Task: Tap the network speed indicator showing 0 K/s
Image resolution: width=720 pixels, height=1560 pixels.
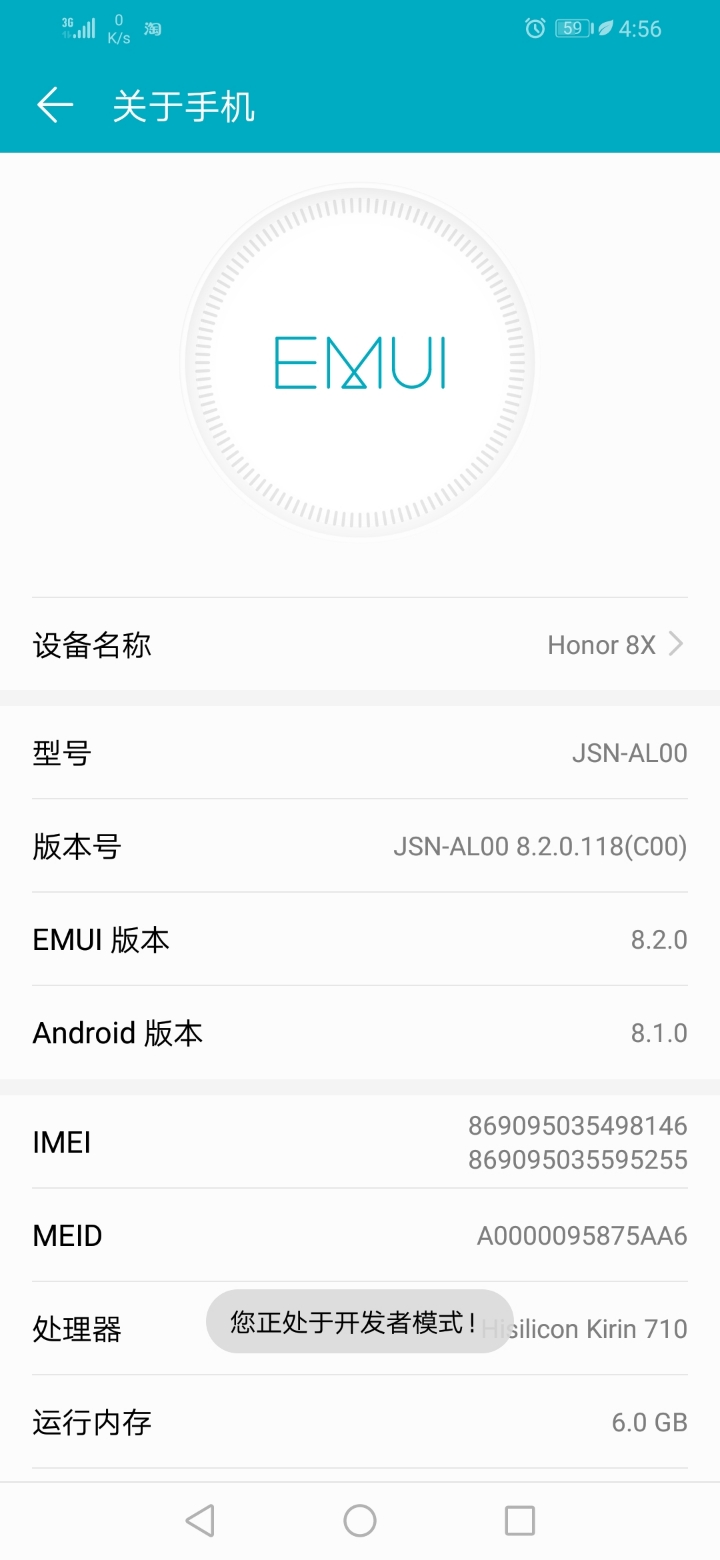Action: click(117, 27)
